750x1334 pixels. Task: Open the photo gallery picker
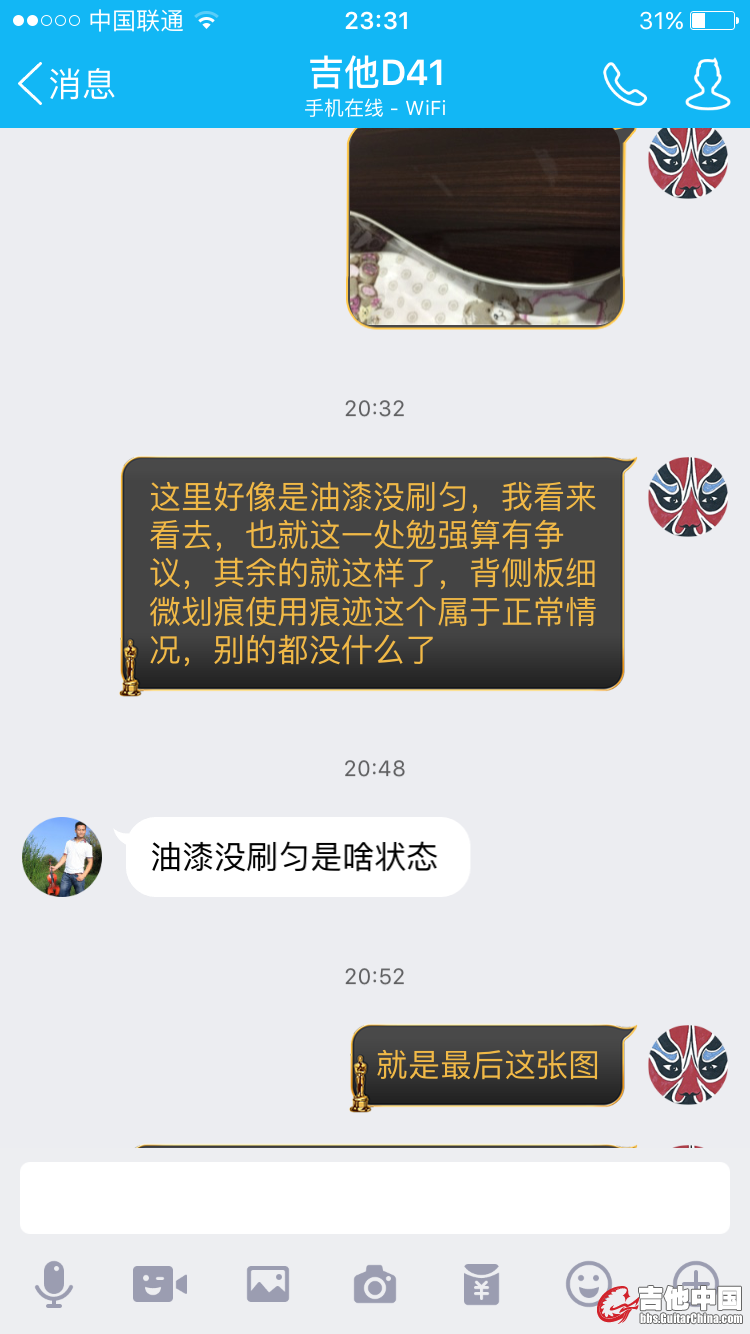pyautogui.click(x=268, y=1283)
